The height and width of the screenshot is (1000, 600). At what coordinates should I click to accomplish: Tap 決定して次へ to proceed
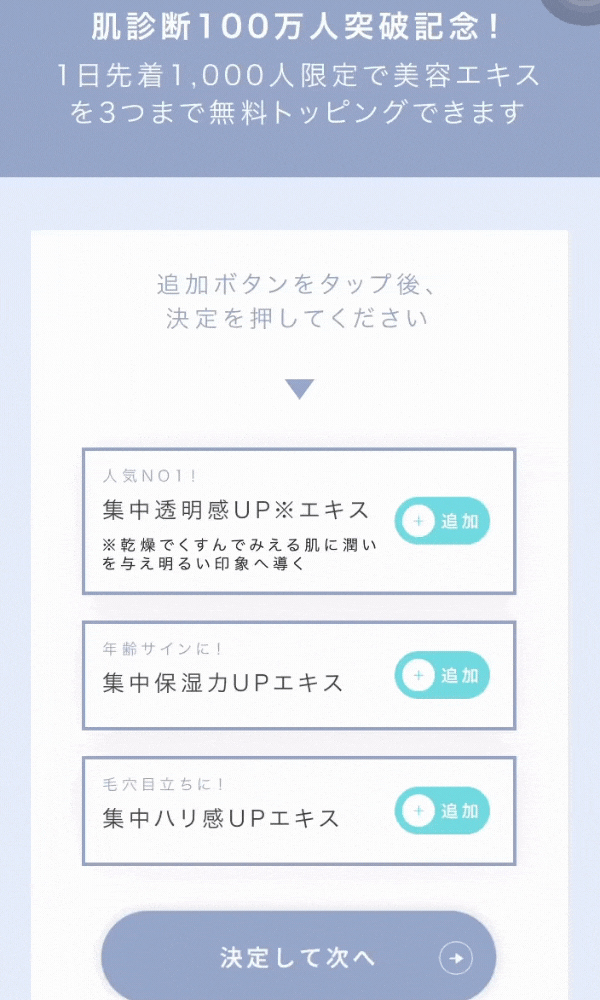[x=299, y=958]
